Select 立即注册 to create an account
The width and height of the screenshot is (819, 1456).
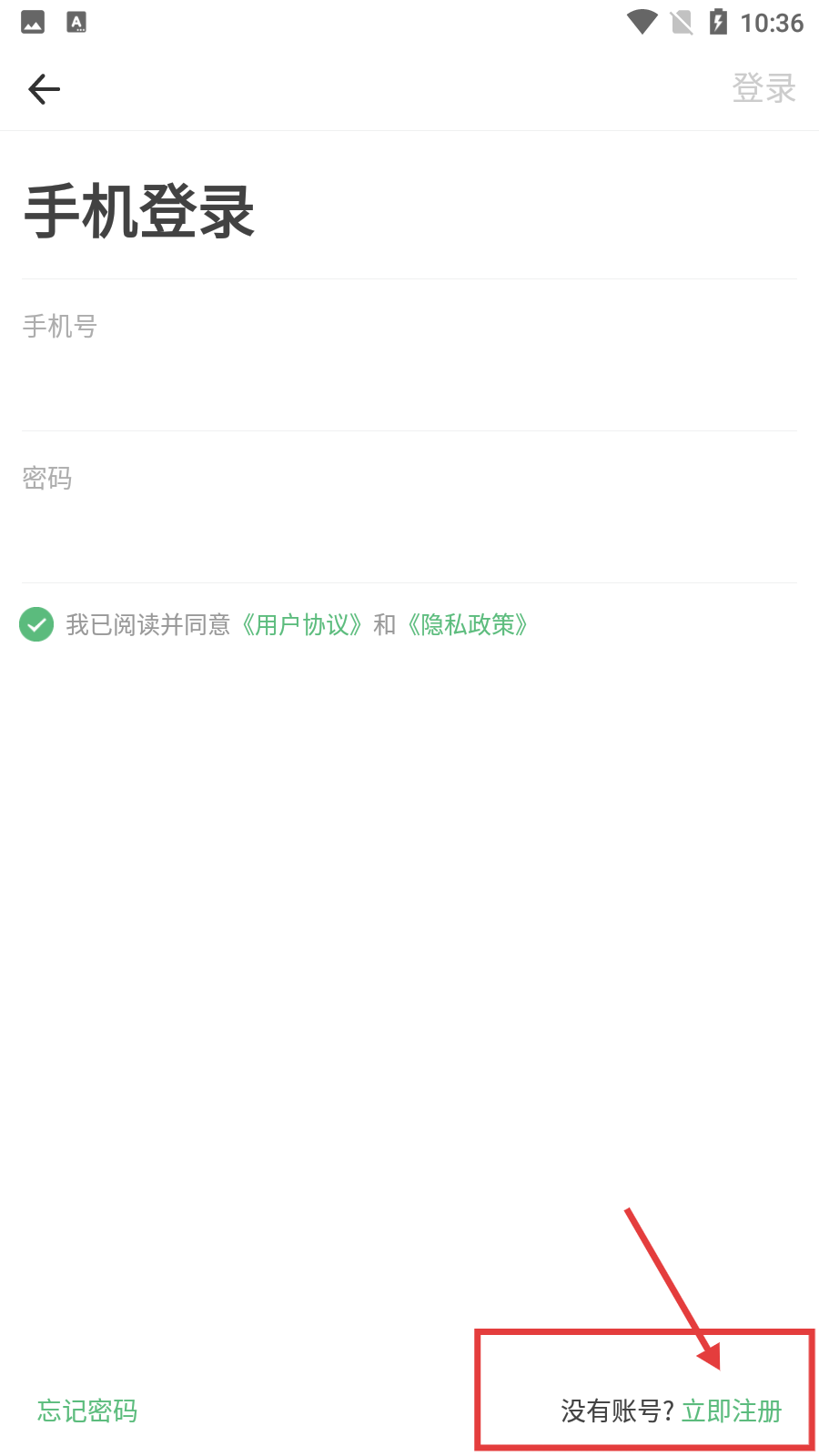(x=732, y=1410)
